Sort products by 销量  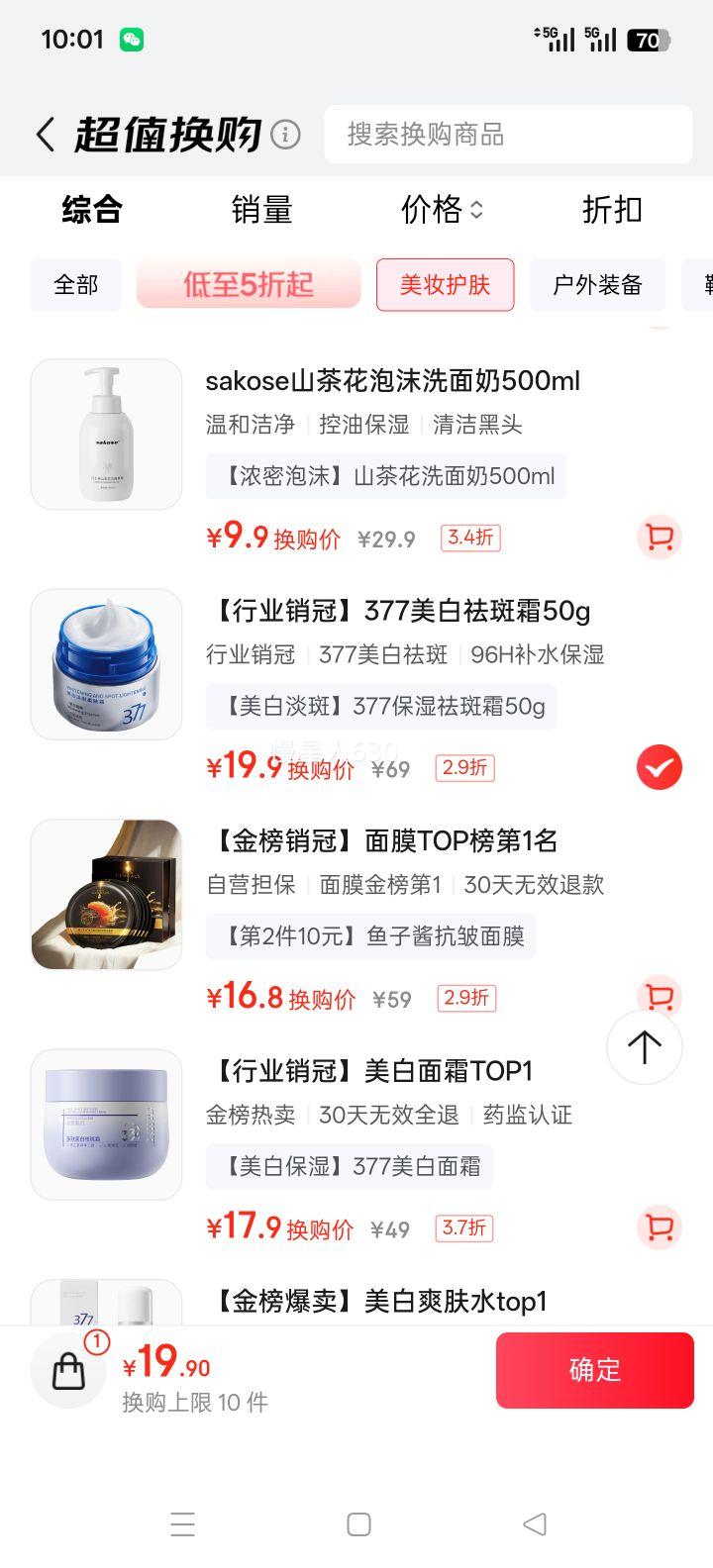pos(261,210)
